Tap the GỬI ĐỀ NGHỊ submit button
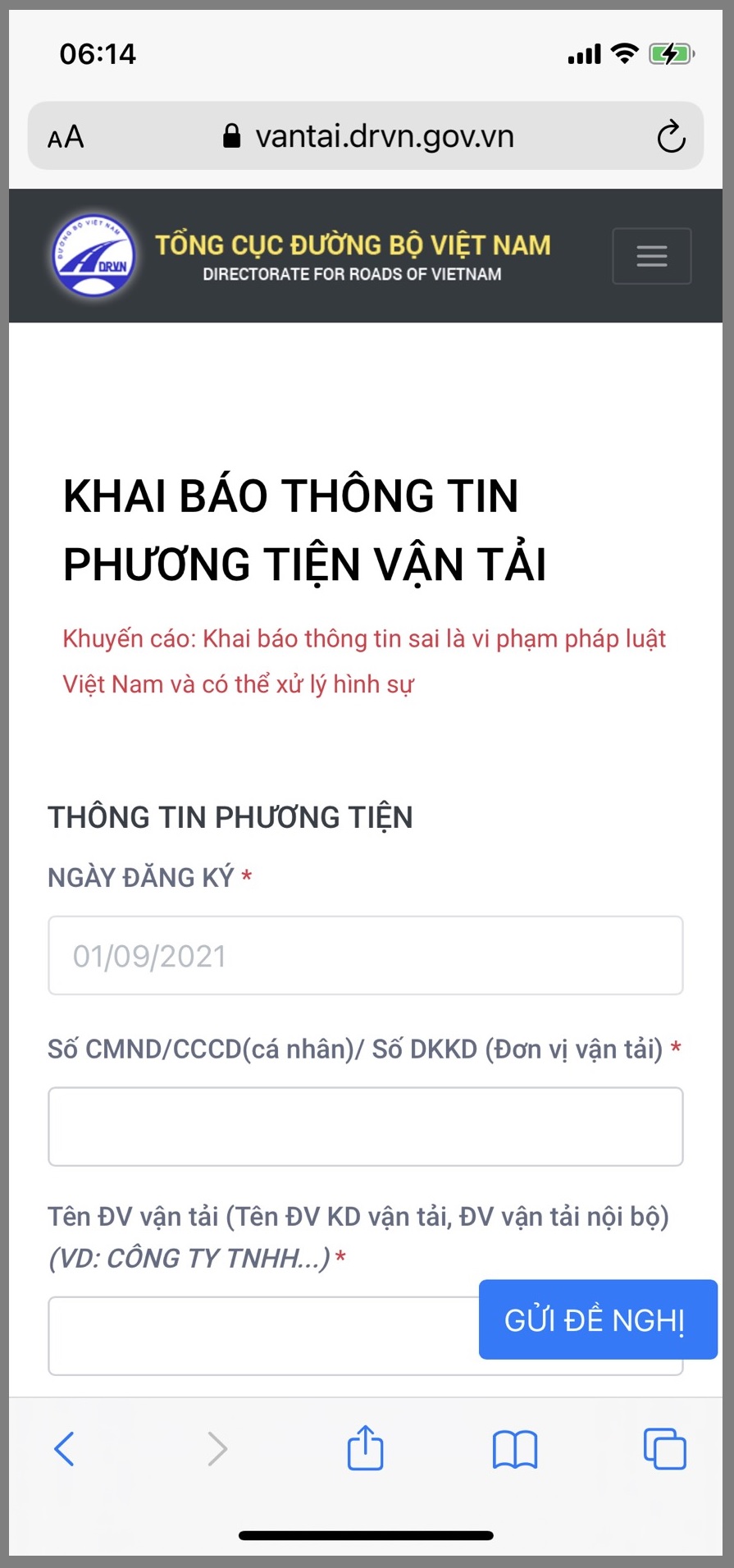Viewport: 734px width, 1568px height. coord(597,1319)
